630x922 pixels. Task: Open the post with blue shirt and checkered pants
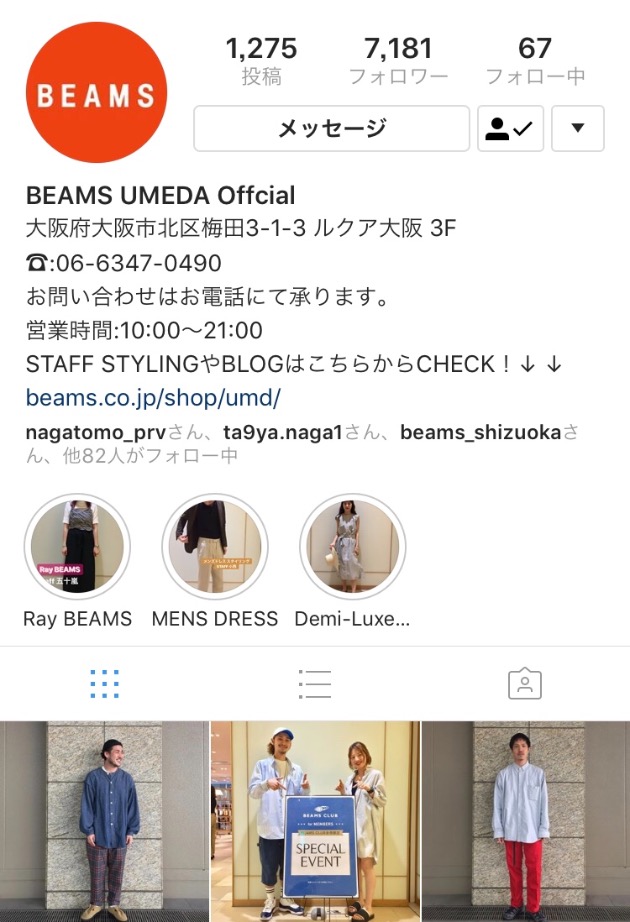tap(104, 820)
